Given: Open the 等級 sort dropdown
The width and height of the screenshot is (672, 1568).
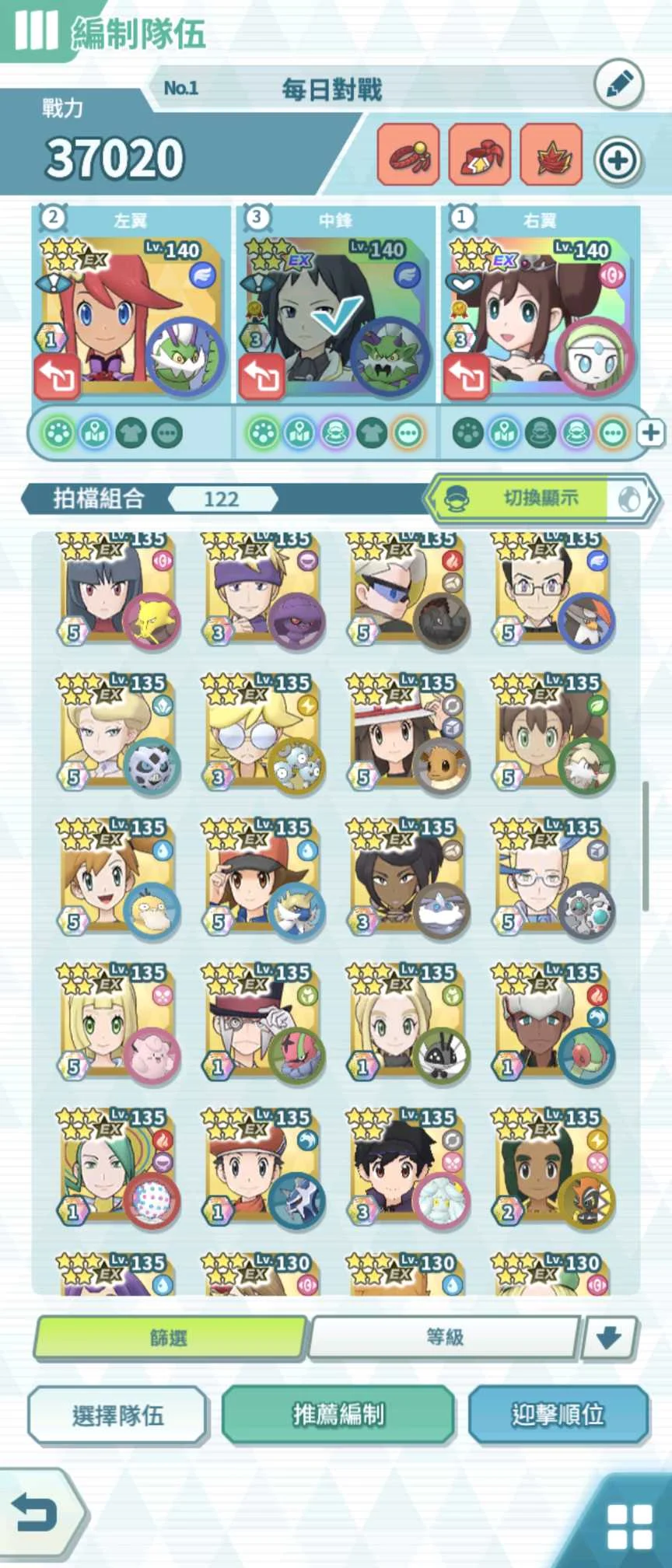Looking at the screenshot, I should click(x=445, y=1337).
